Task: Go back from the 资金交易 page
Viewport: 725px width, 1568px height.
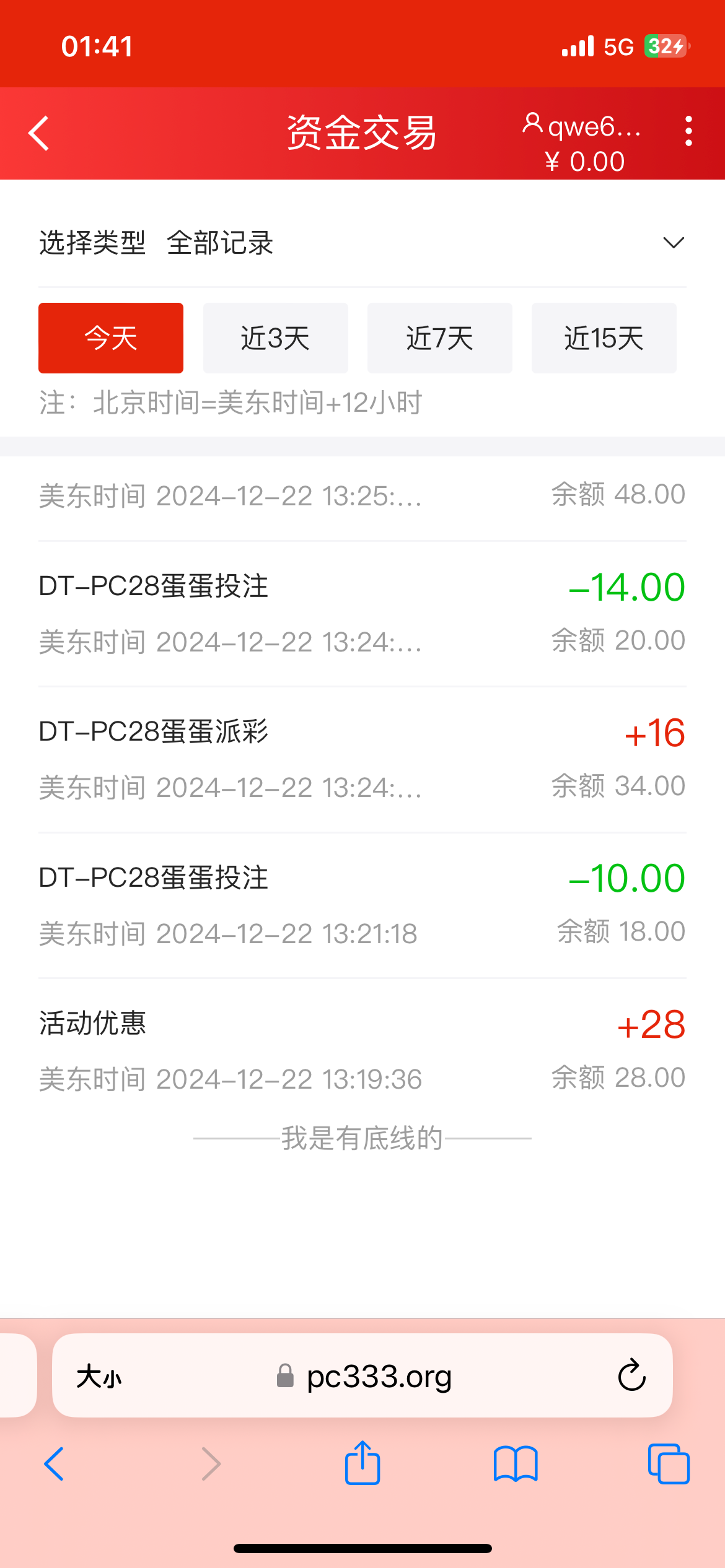Action: [x=38, y=133]
